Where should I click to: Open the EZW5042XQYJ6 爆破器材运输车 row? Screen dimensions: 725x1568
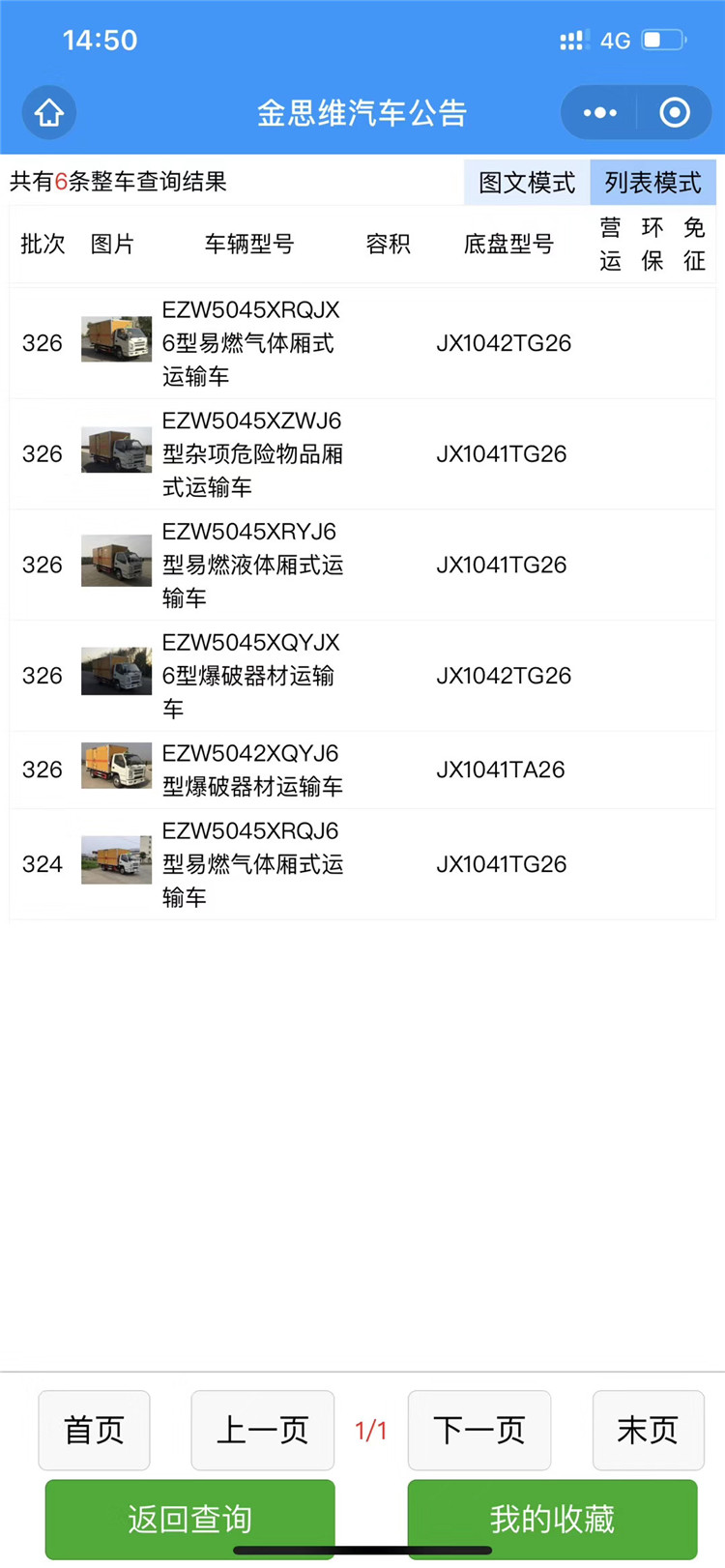[x=362, y=770]
